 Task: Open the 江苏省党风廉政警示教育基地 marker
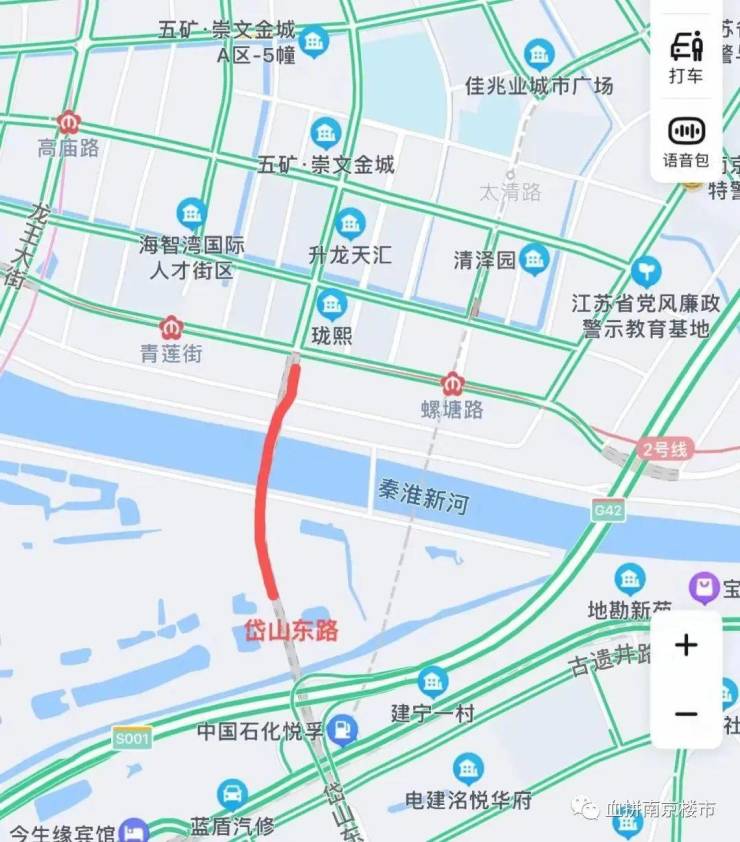[x=646, y=271]
